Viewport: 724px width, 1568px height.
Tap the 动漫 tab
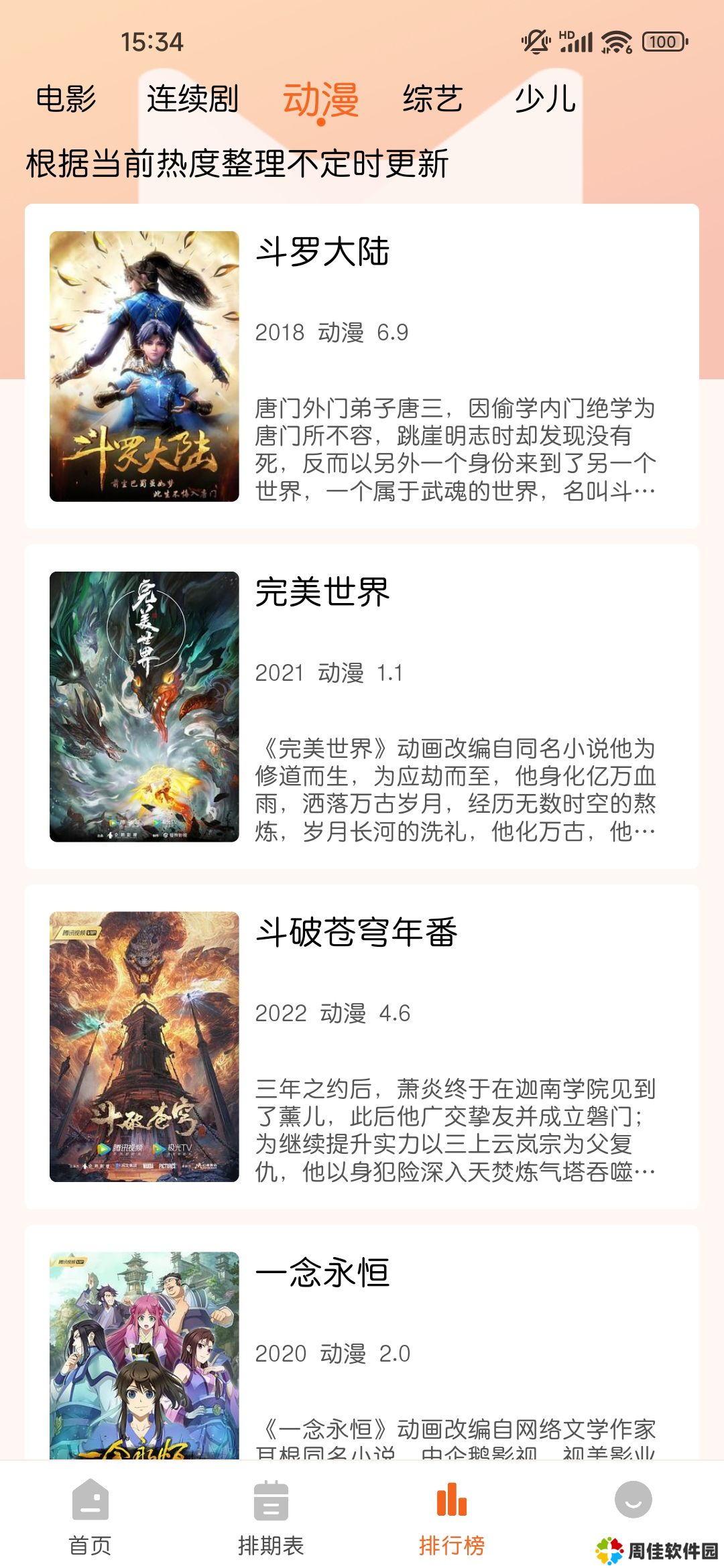coord(320,101)
